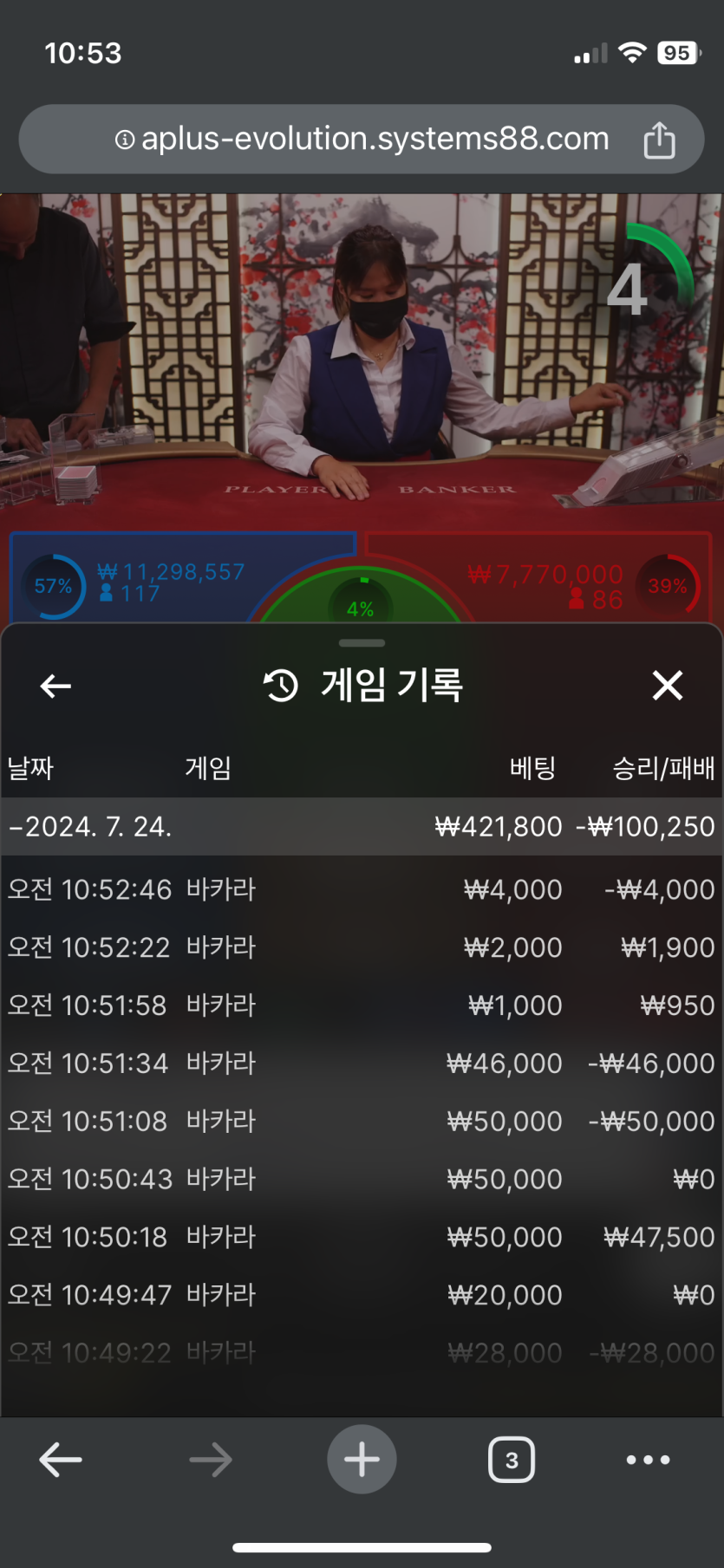
Task: Open a new browser tab
Action: pos(362,1460)
